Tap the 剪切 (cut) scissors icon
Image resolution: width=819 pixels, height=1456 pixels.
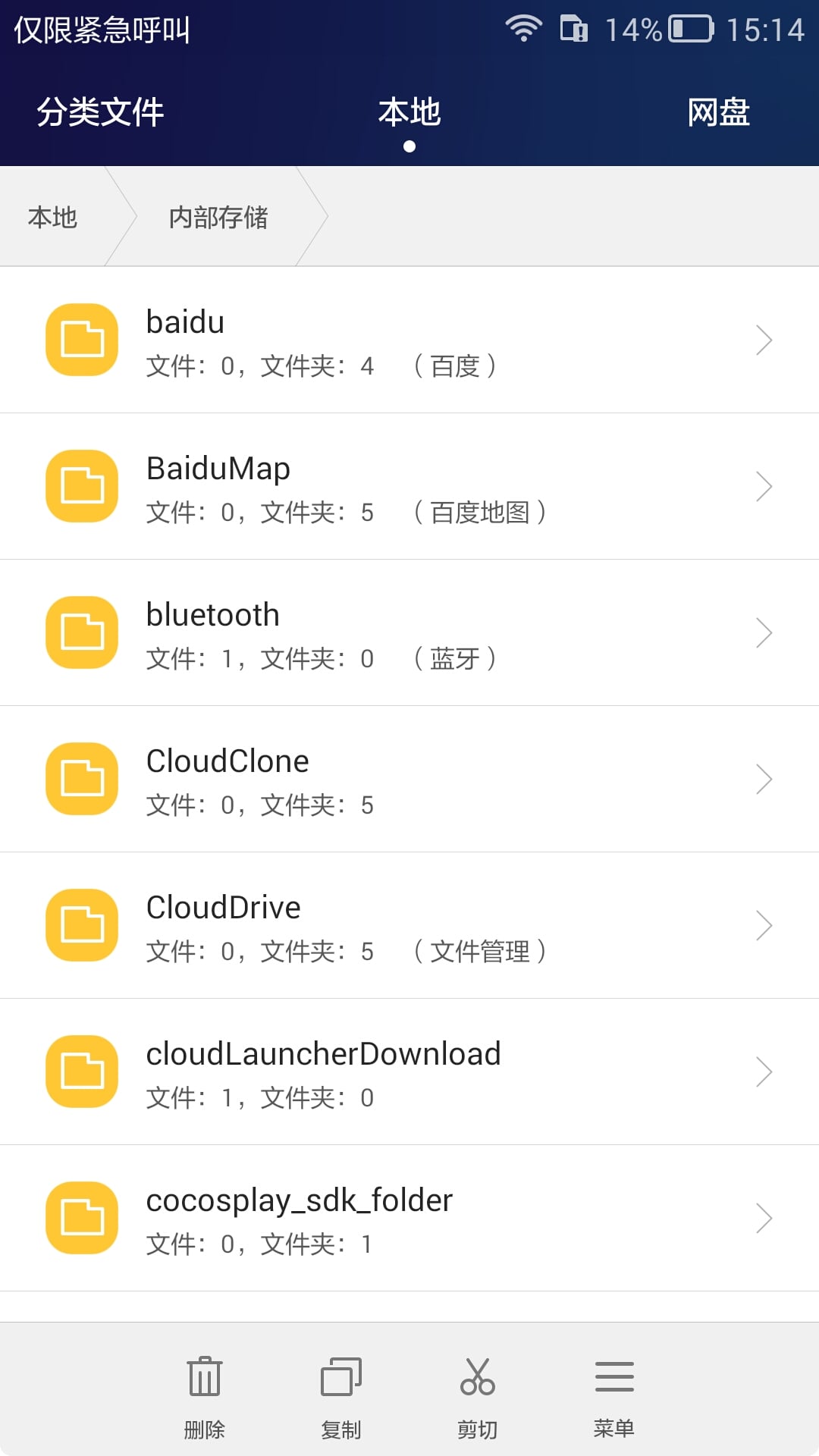tap(477, 1376)
